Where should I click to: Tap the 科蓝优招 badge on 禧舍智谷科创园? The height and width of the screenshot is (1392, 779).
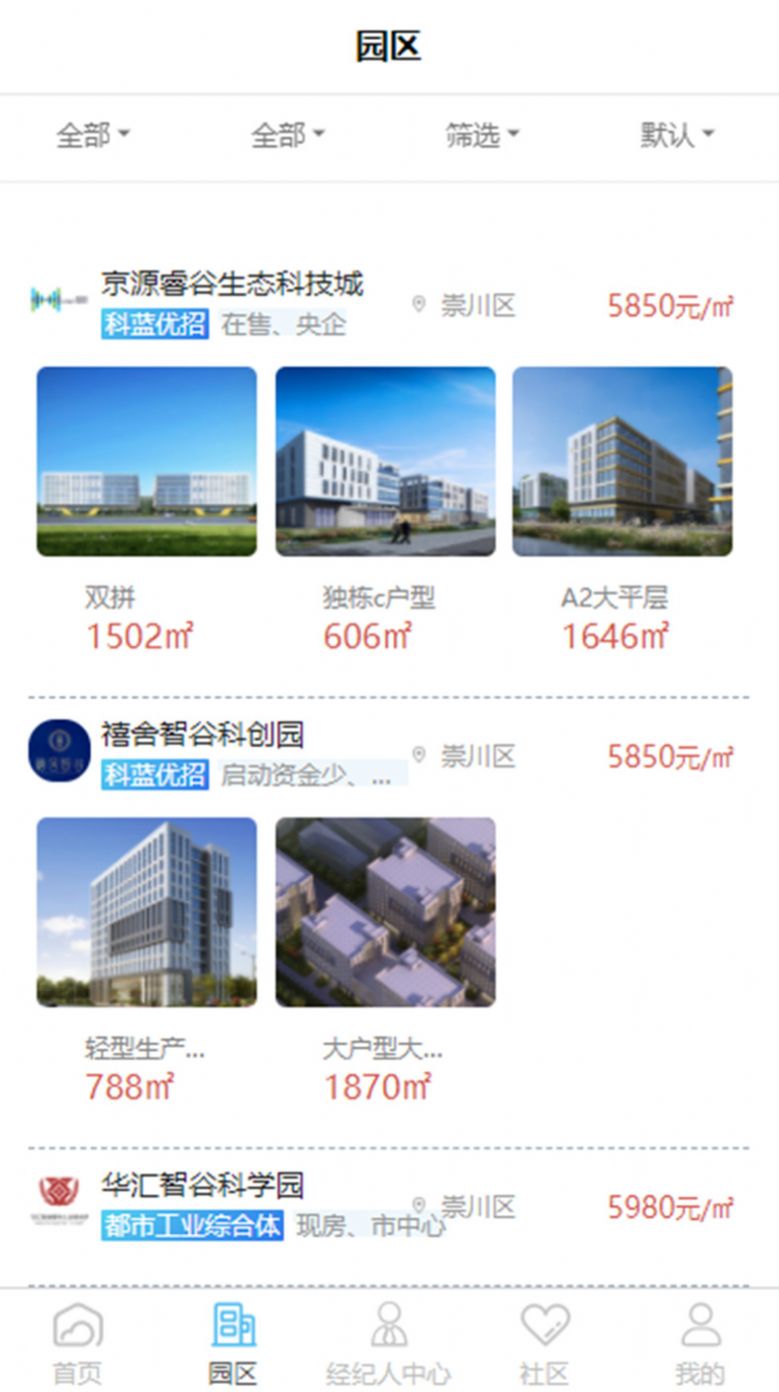pyautogui.click(x=155, y=775)
